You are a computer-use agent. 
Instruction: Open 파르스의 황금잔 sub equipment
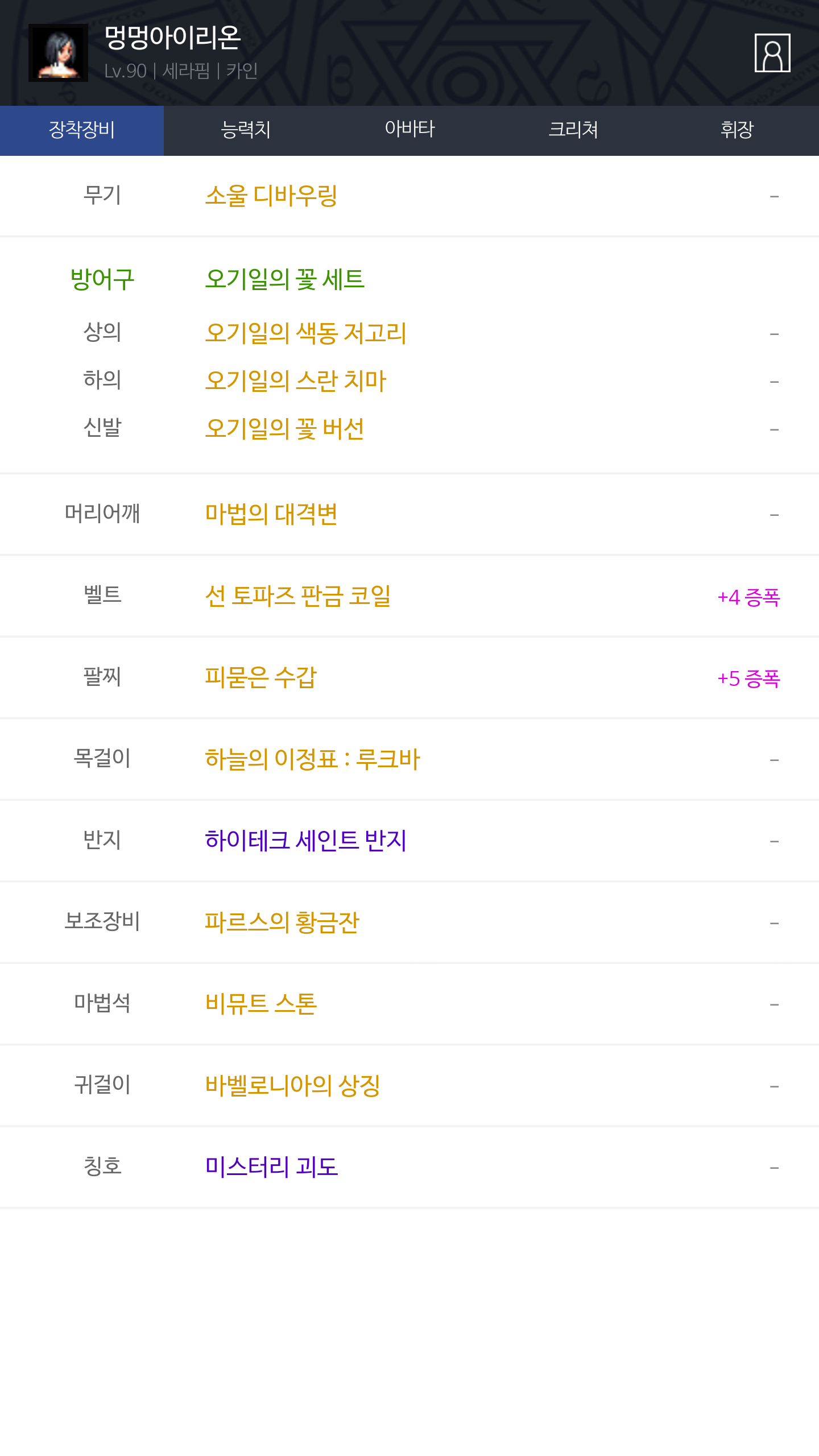409,923
